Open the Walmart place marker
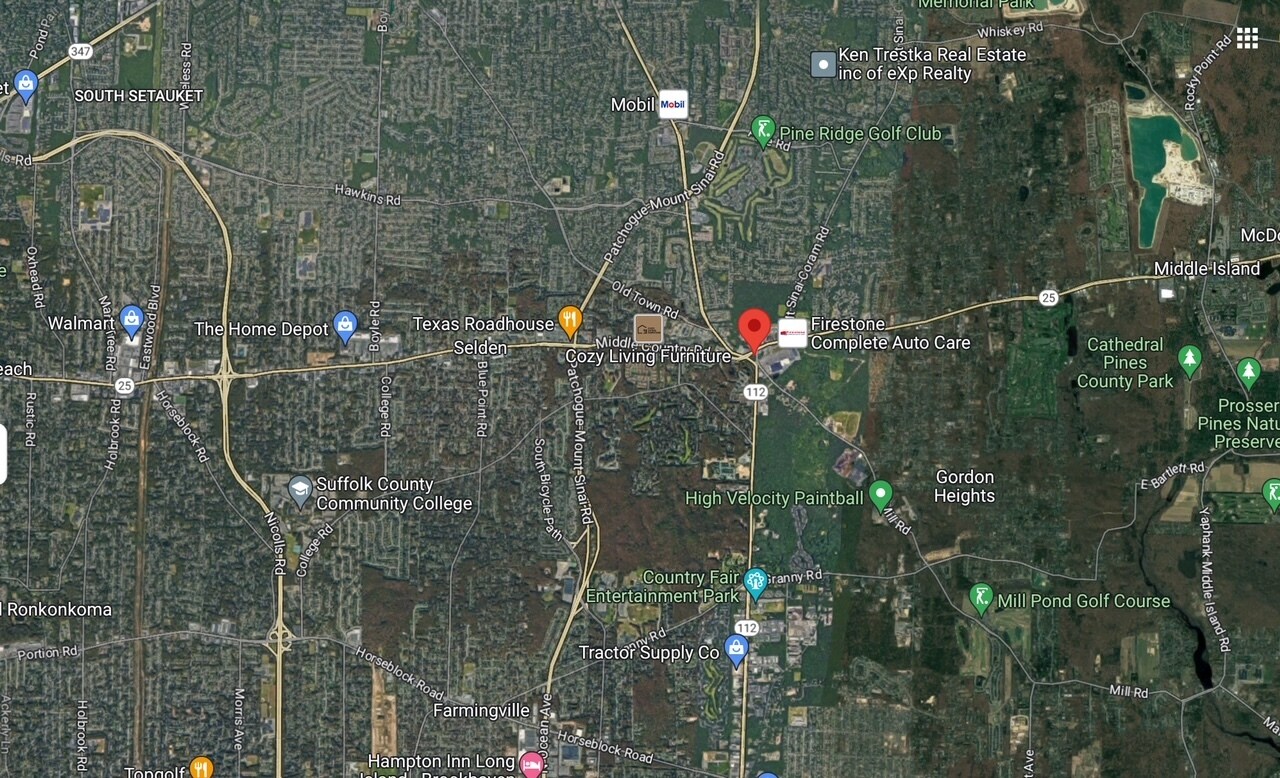The height and width of the screenshot is (778, 1280). 131,321
